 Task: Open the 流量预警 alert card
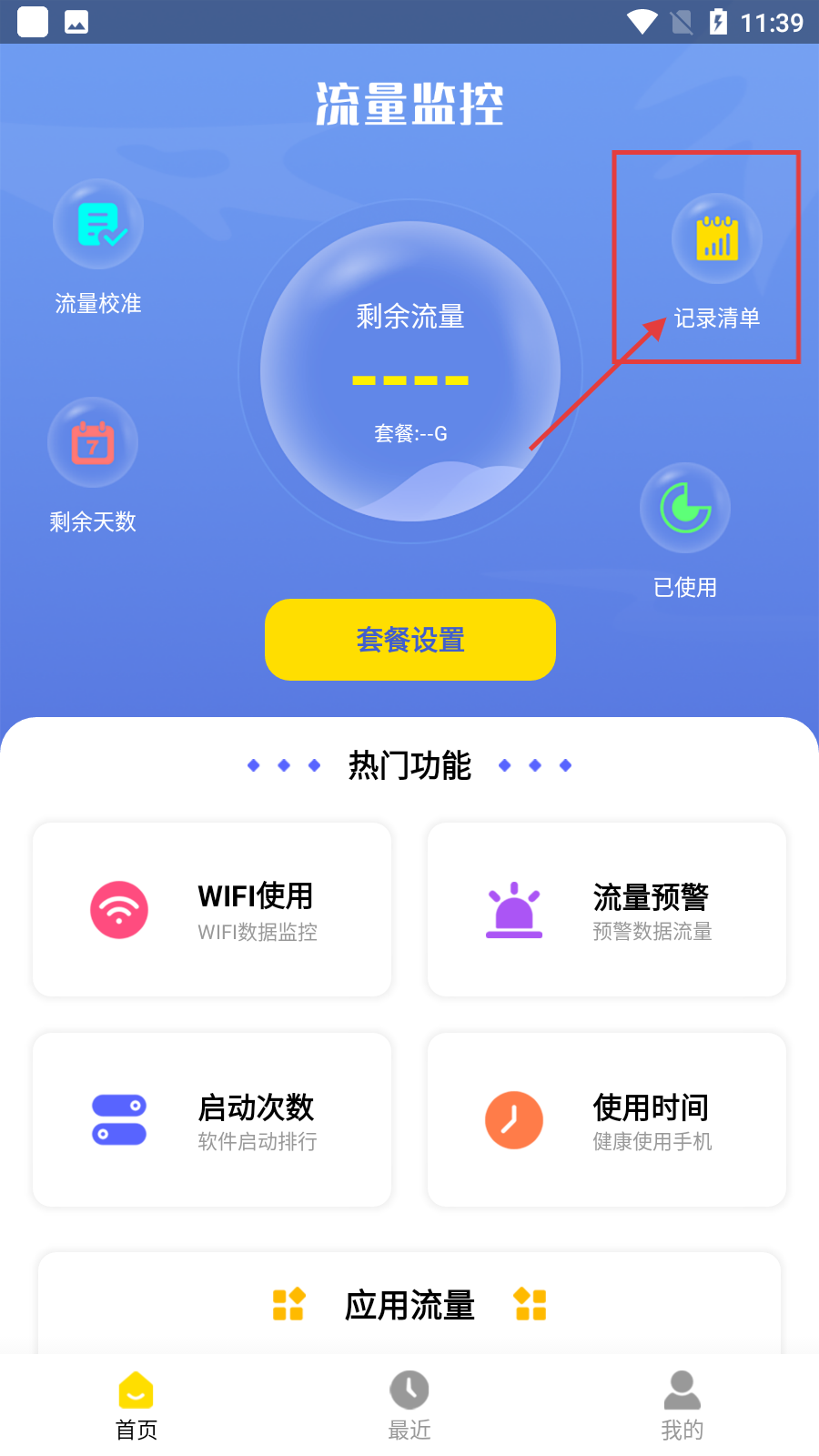[x=607, y=910]
